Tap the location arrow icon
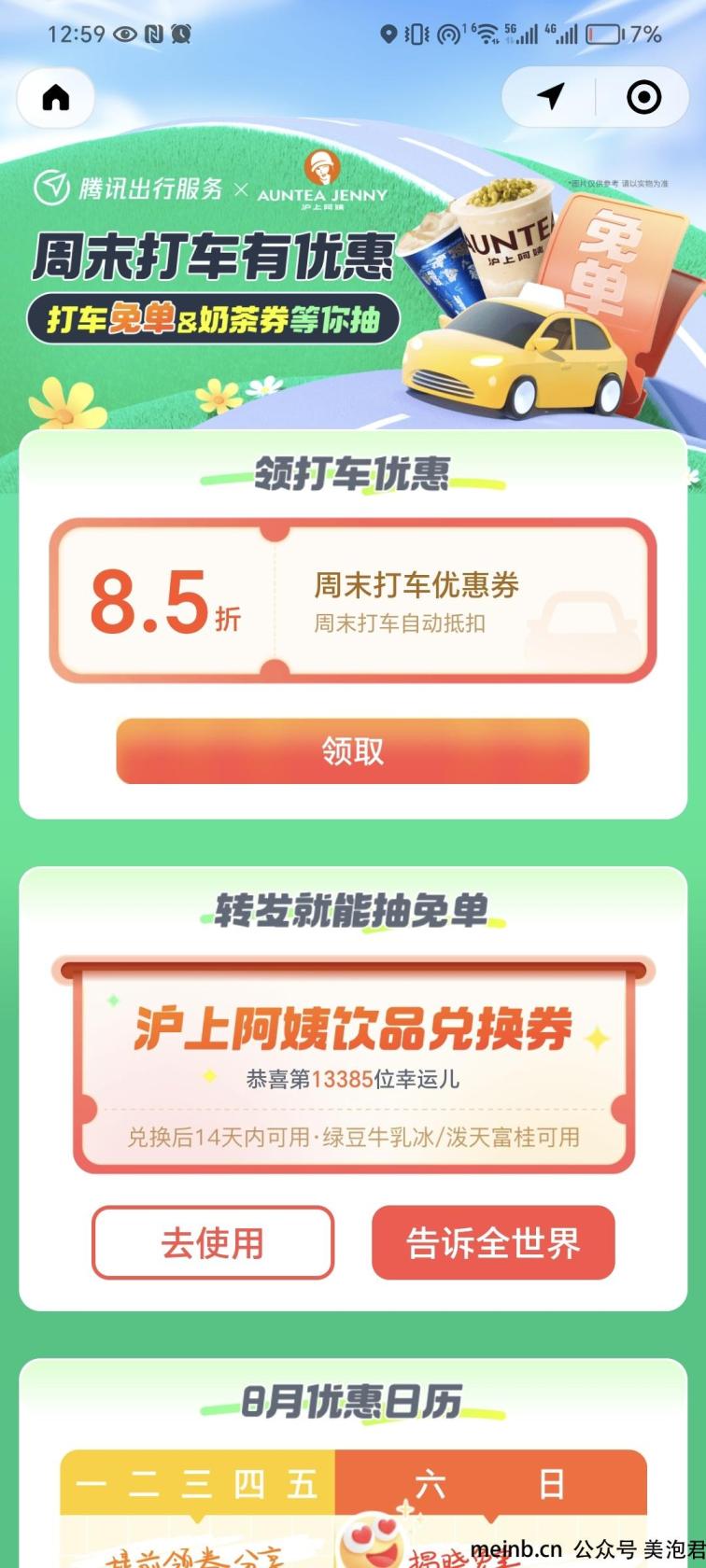Image resolution: width=706 pixels, height=1568 pixels. point(551,96)
